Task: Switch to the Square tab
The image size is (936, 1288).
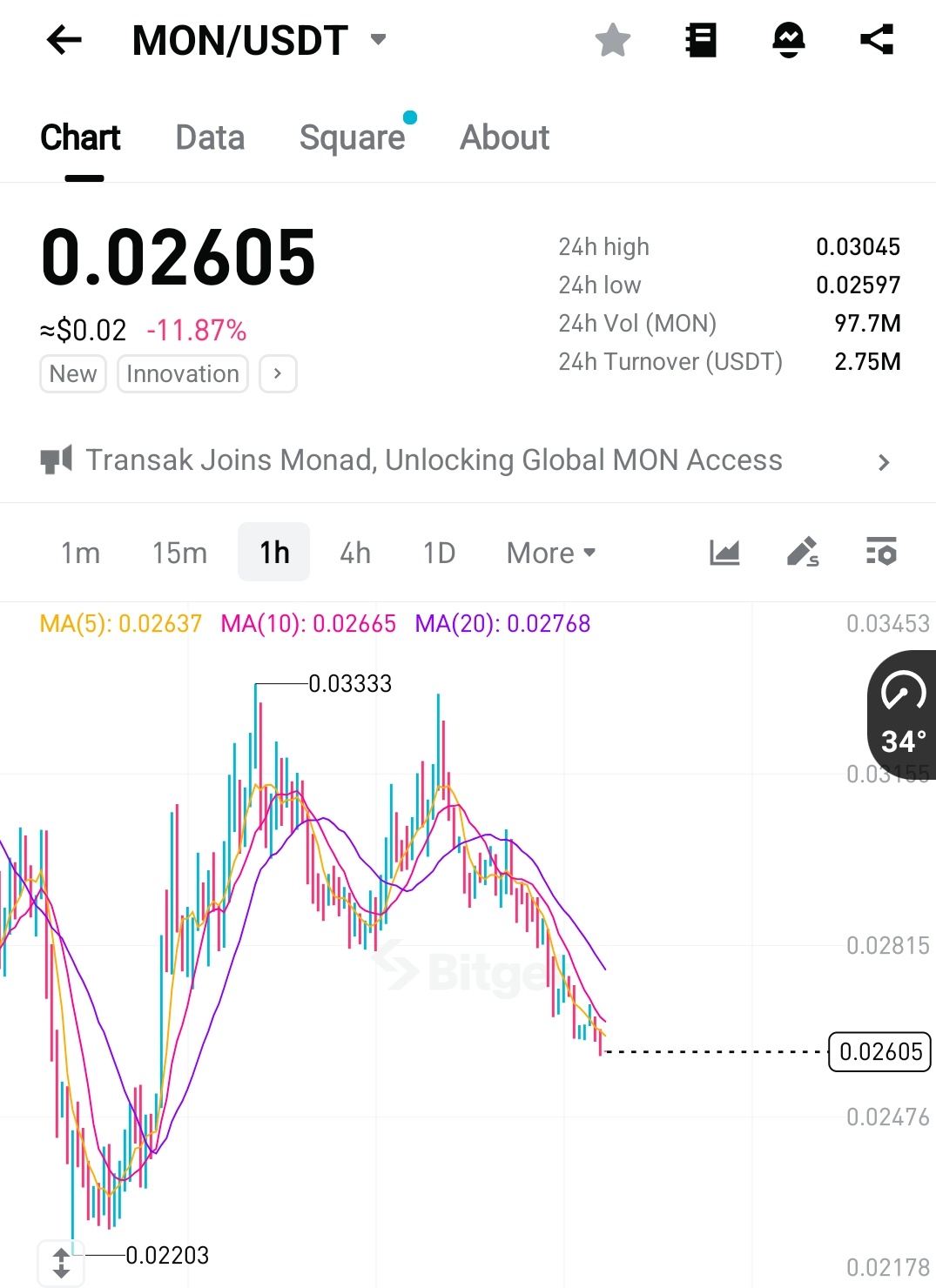Action: 353,138
